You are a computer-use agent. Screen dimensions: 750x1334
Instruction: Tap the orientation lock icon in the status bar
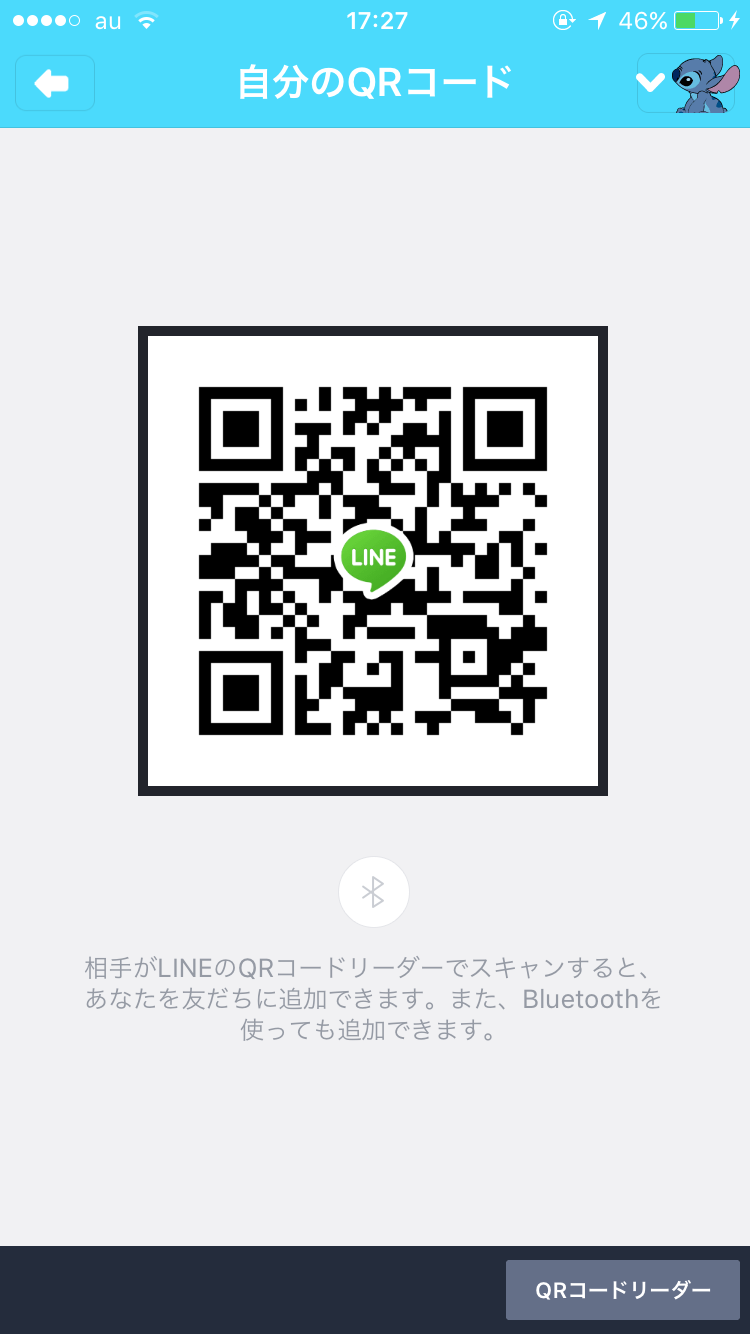(562, 19)
